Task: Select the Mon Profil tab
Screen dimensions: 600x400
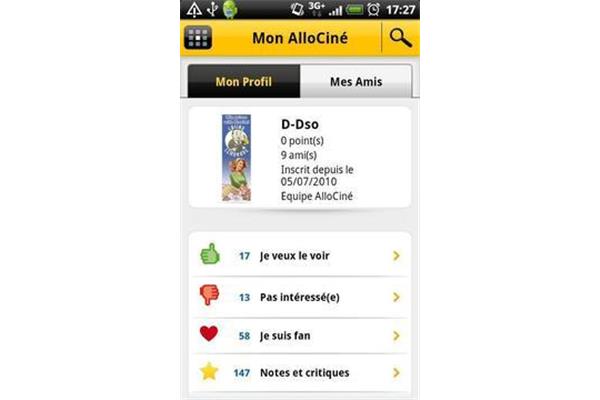Action: tap(243, 82)
